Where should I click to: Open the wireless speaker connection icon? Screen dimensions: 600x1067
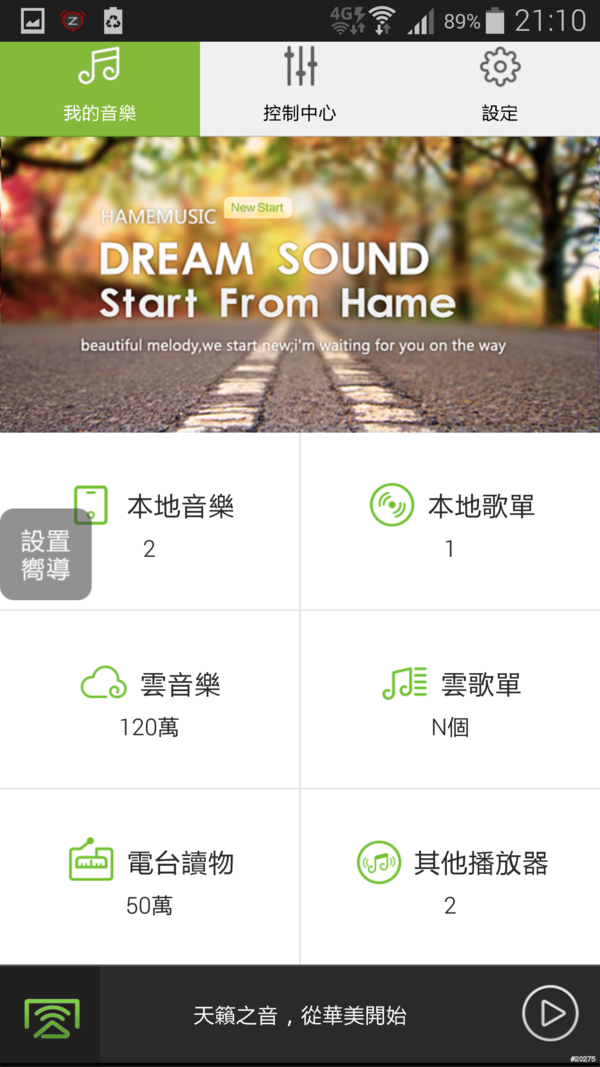51,1016
